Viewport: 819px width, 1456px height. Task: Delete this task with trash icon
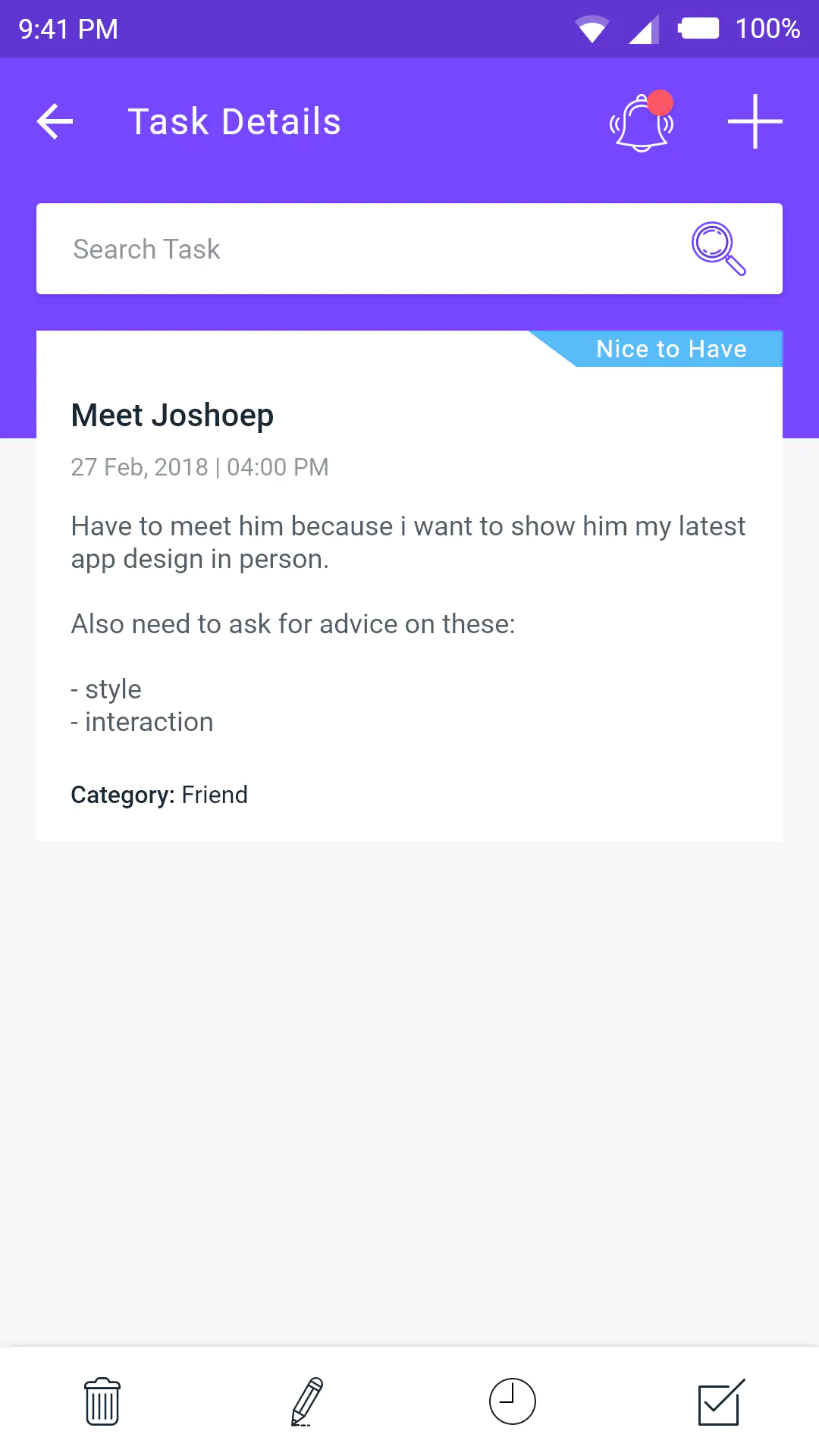click(x=102, y=1401)
